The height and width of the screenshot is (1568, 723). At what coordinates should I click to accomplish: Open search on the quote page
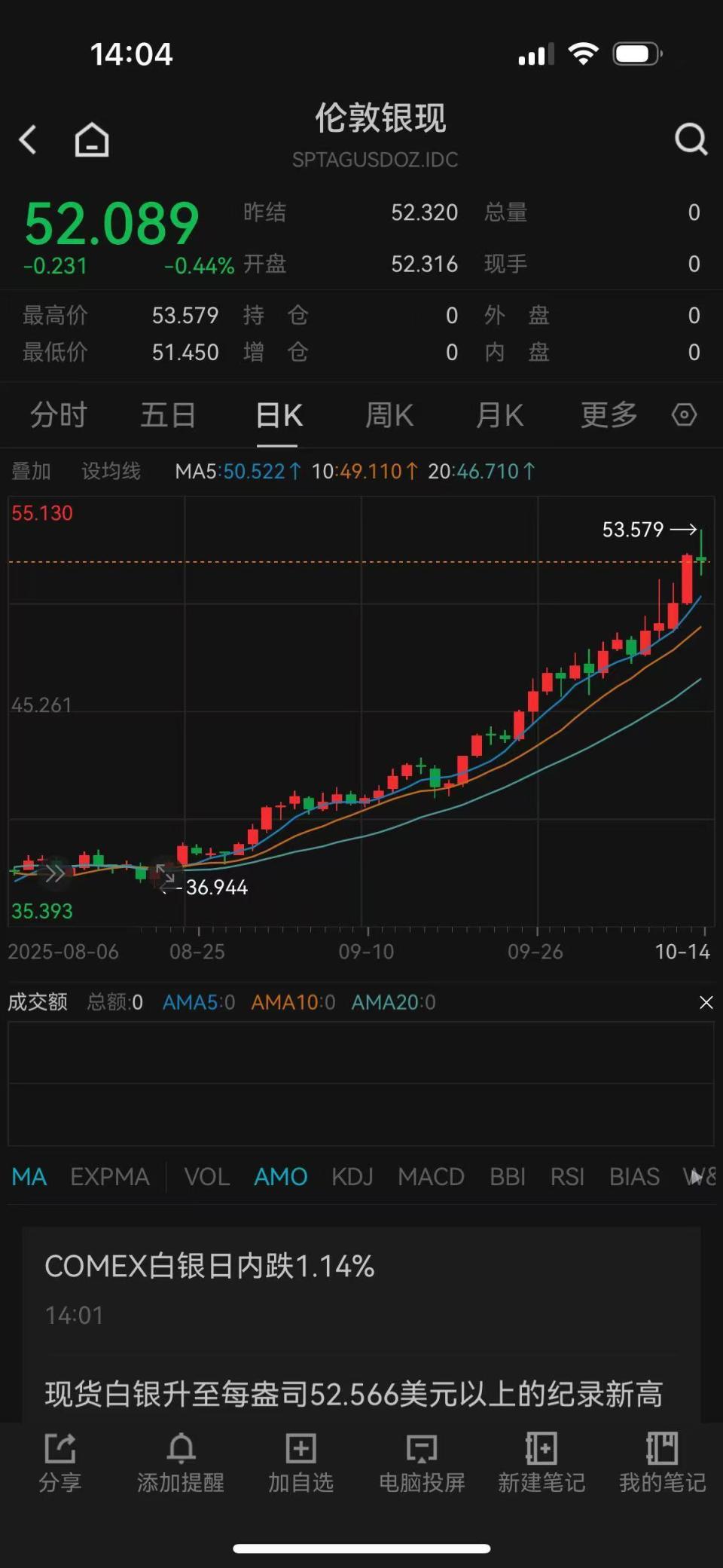(690, 139)
